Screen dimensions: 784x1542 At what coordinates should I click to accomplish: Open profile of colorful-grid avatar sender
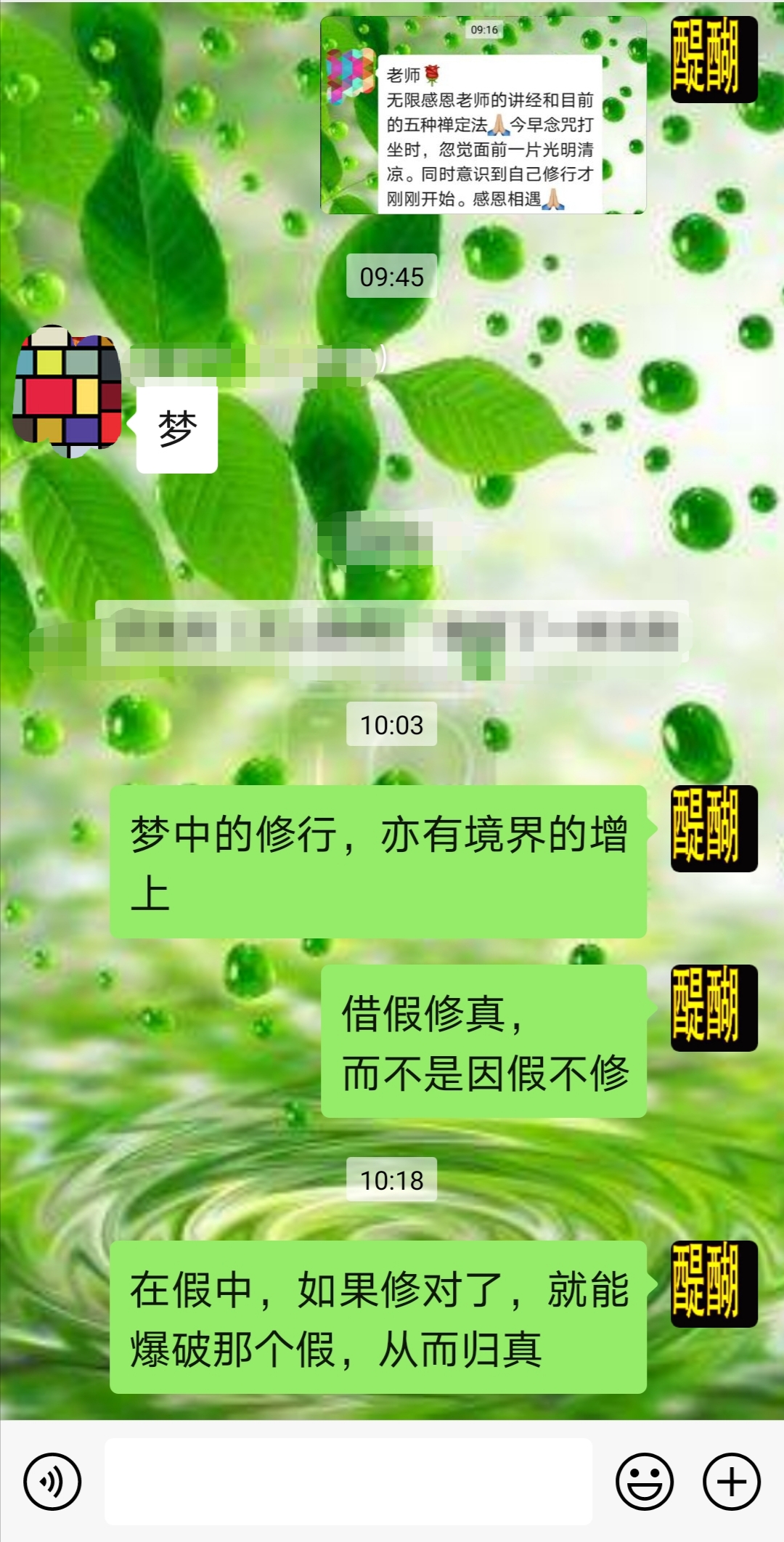[x=68, y=391]
